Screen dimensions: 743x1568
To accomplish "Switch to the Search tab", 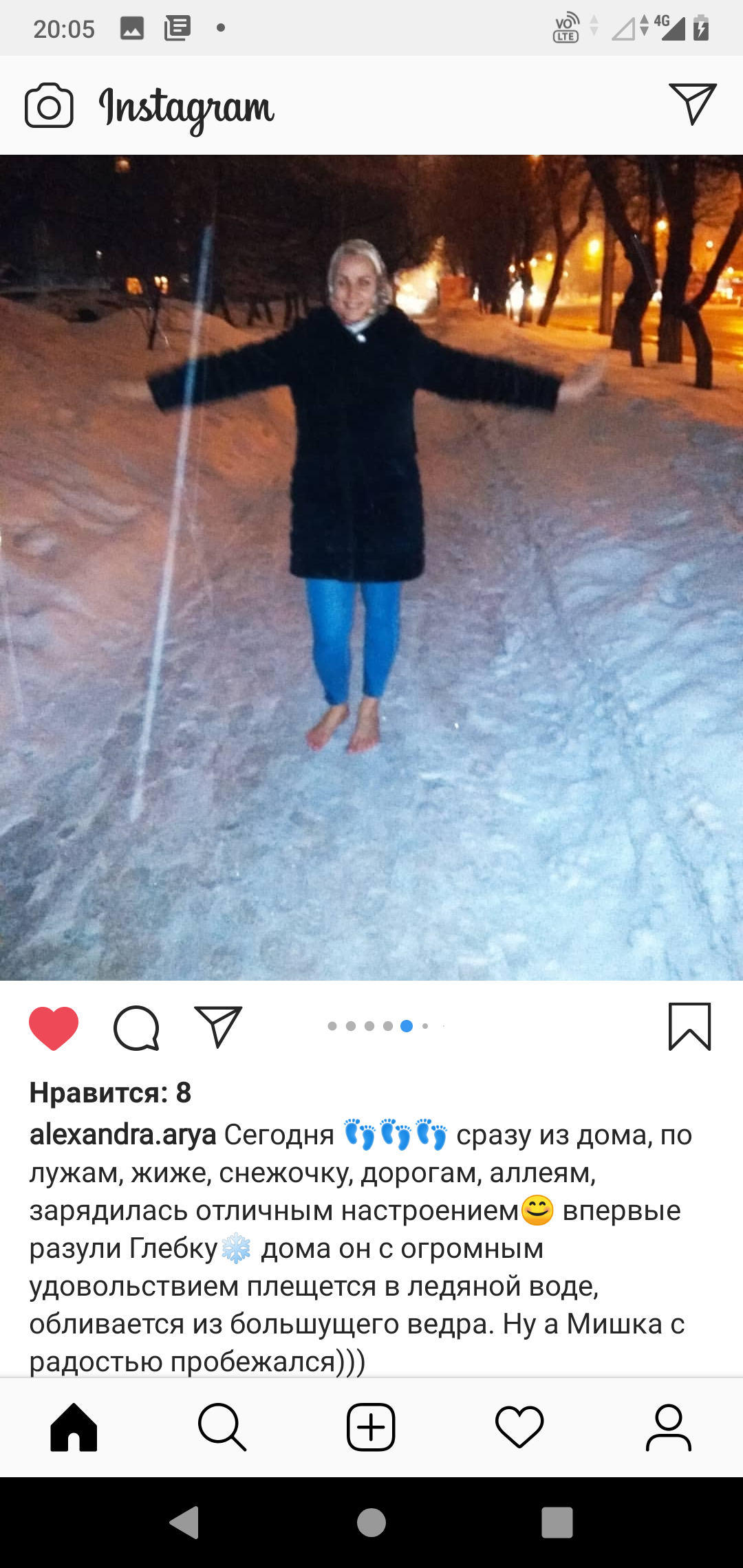I will 222,1427.
